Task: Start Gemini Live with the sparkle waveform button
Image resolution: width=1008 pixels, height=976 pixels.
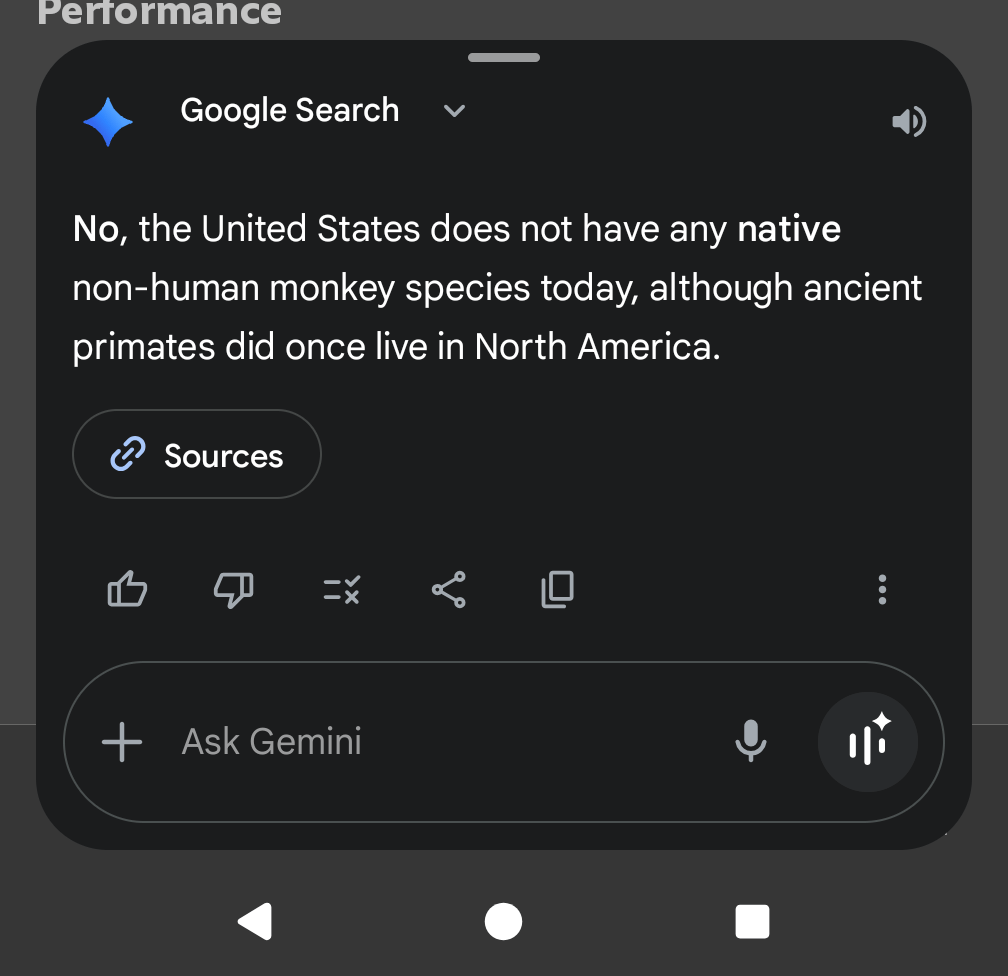Action: pos(868,742)
